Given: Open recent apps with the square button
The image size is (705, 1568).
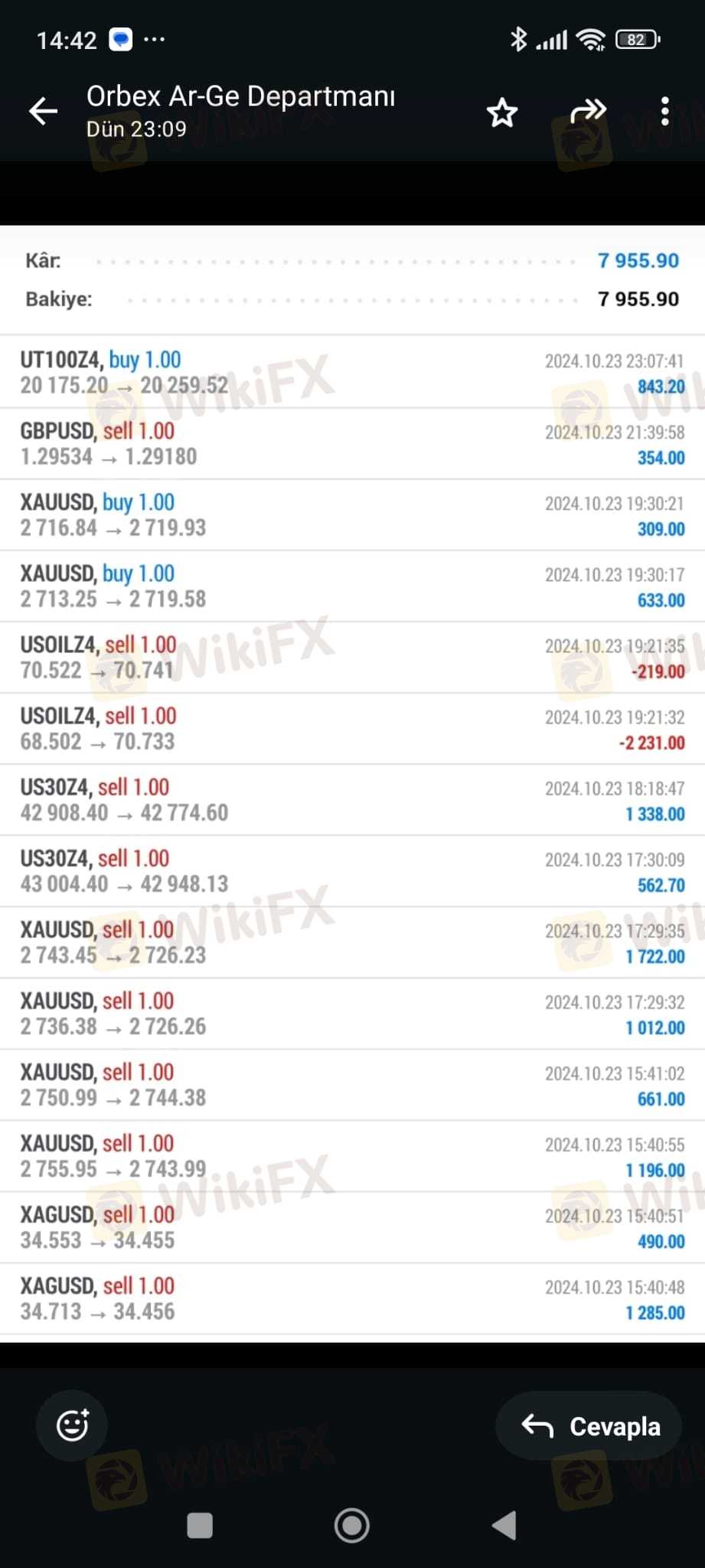Looking at the screenshot, I should pyautogui.click(x=200, y=1525).
